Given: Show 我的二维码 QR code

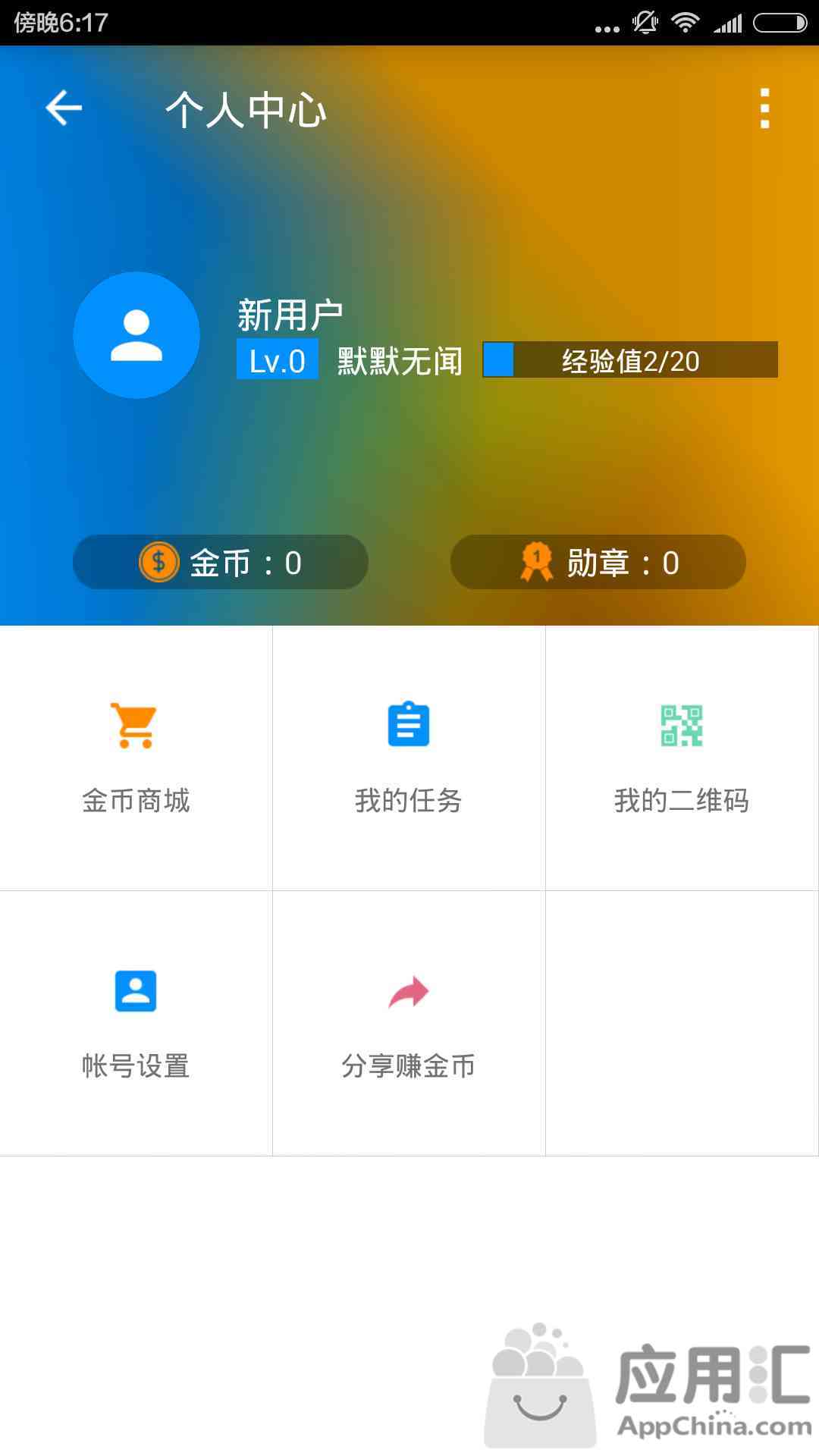Looking at the screenshot, I should click(682, 758).
